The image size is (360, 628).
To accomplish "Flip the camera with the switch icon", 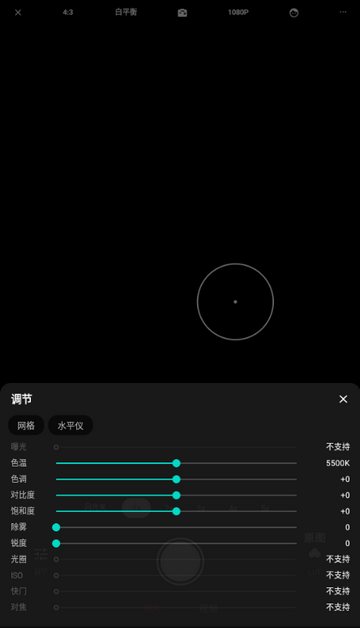I will 182,13.
